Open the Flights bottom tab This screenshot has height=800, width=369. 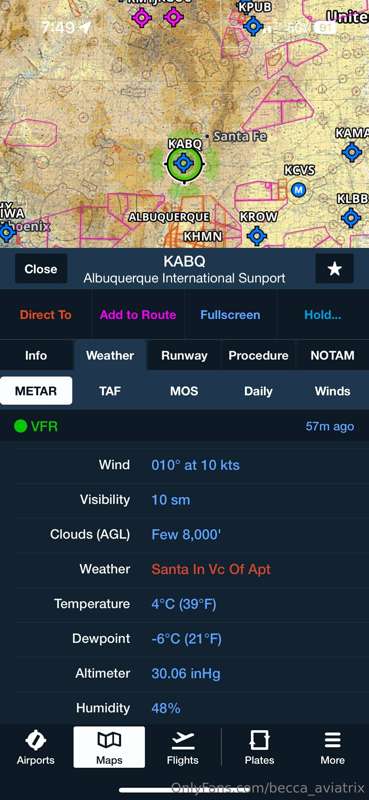(x=182, y=747)
